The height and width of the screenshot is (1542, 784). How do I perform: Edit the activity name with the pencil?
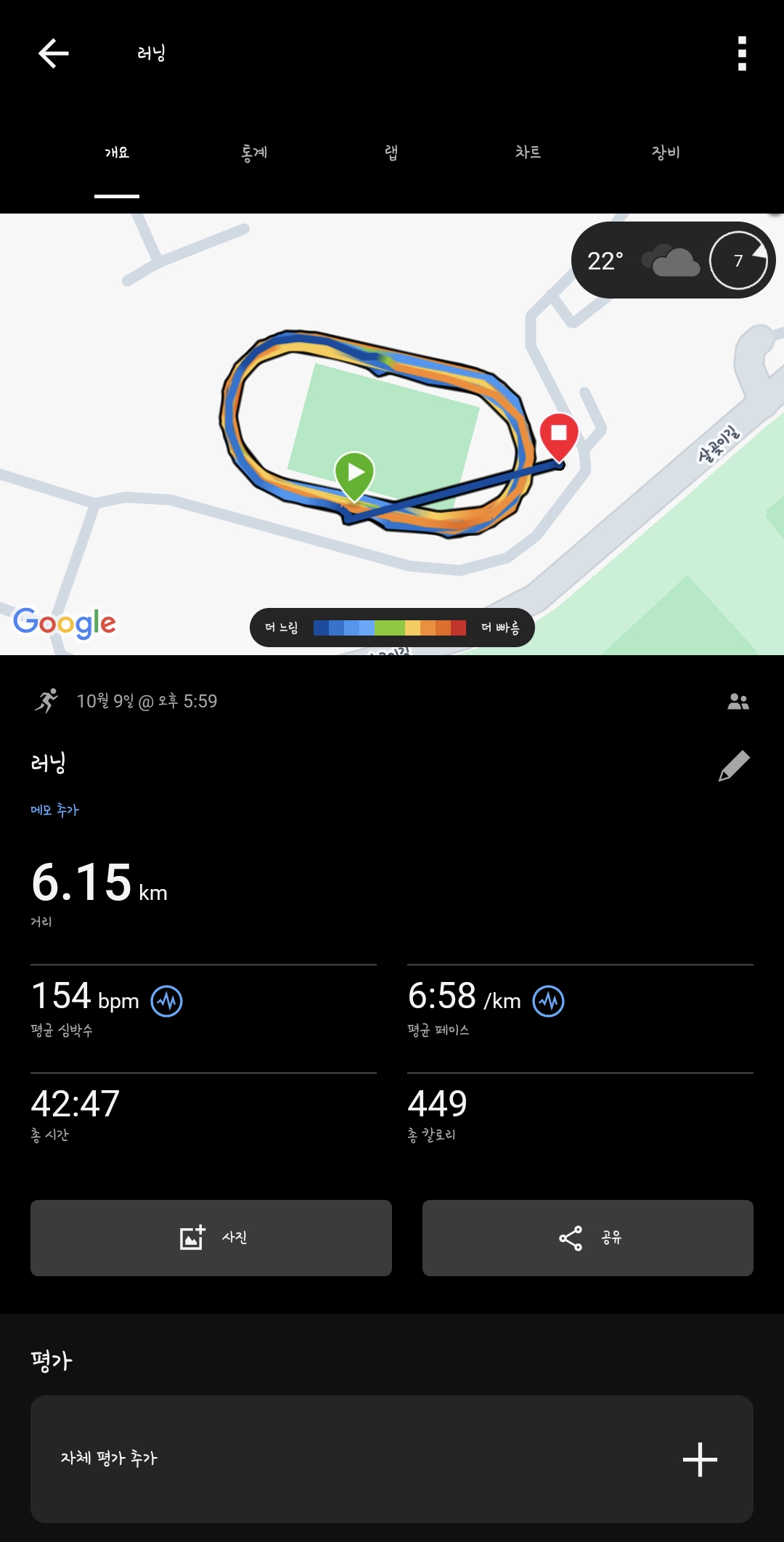pyautogui.click(x=734, y=766)
